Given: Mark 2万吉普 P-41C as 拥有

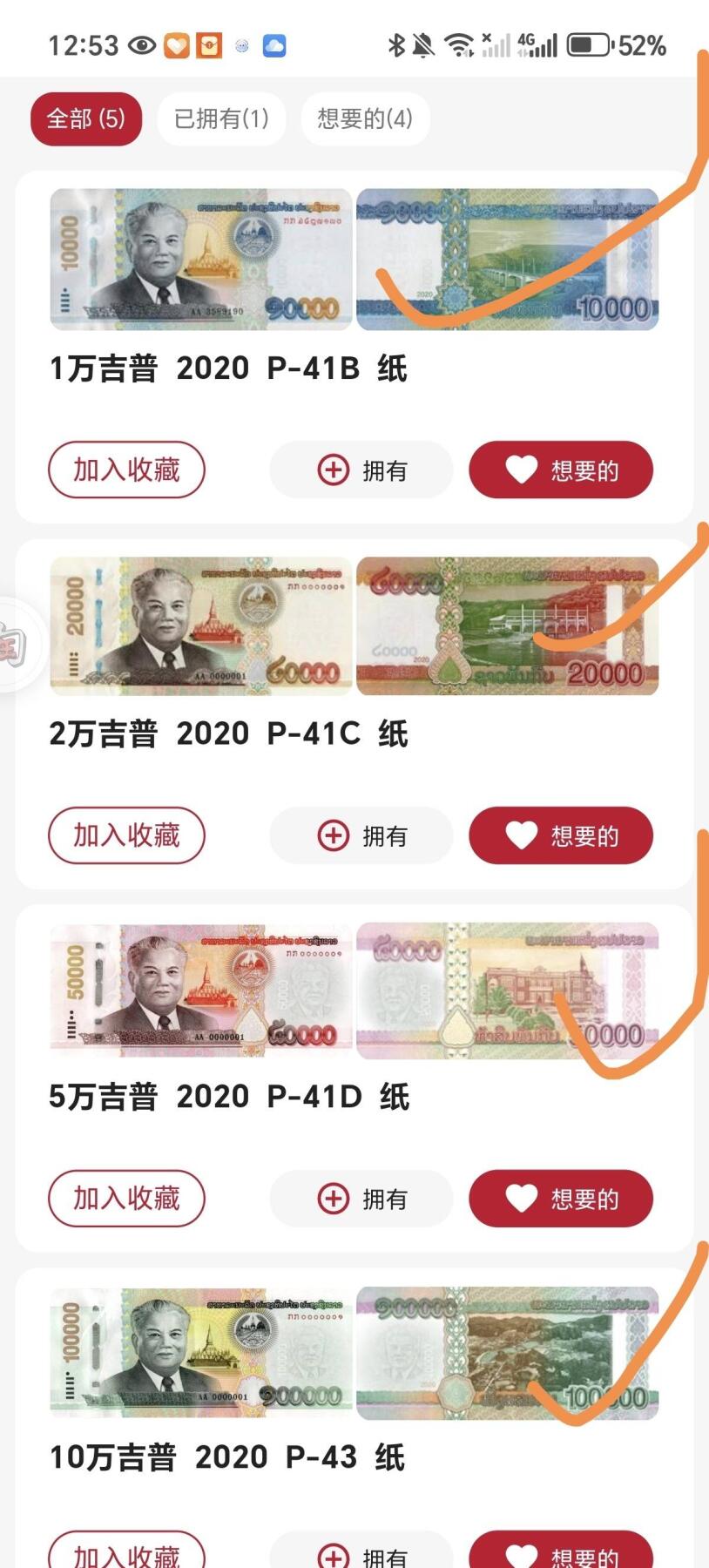Looking at the screenshot, I should pos(361,835).
